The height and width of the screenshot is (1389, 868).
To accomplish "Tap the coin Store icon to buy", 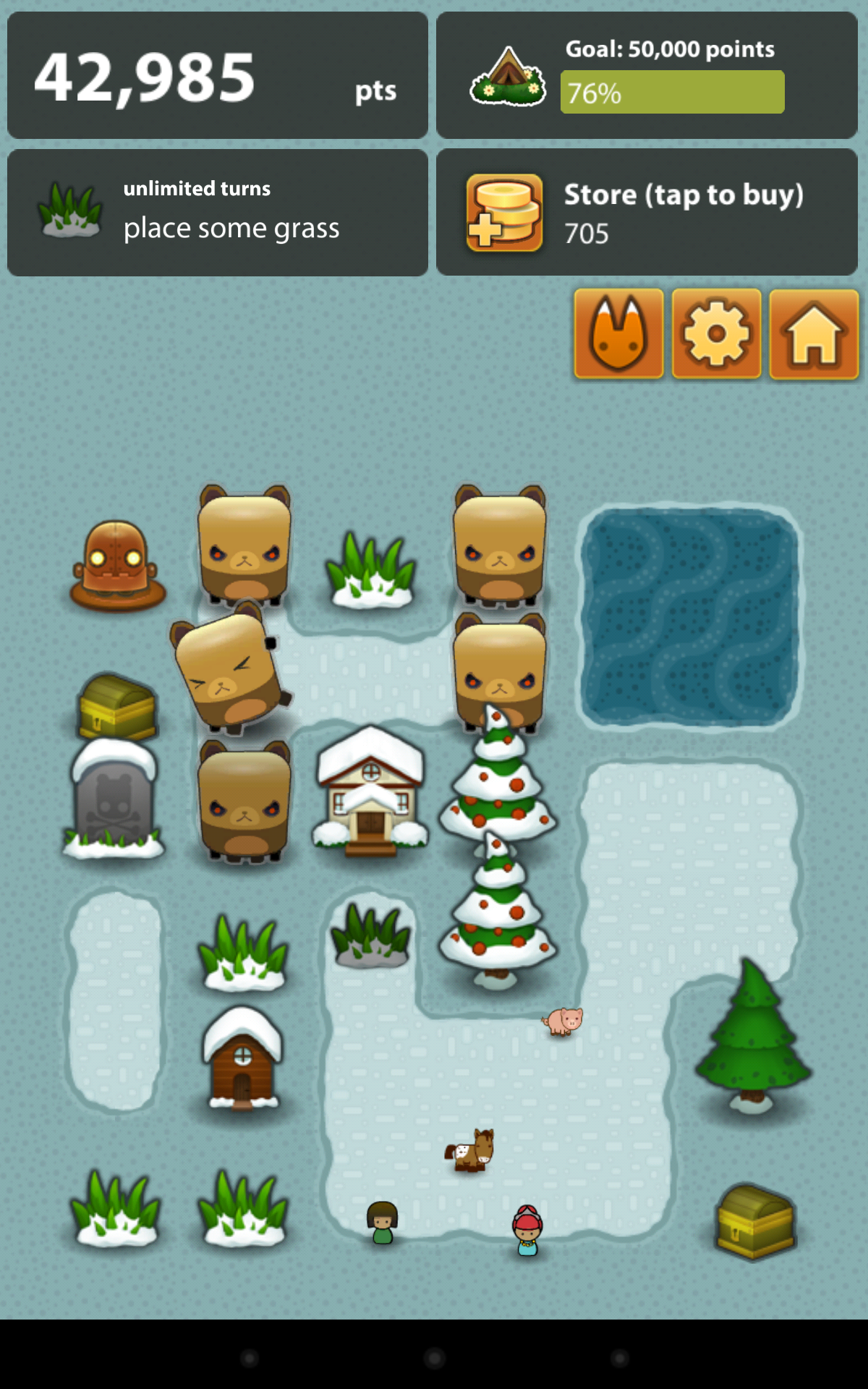I will click(505, 212).
